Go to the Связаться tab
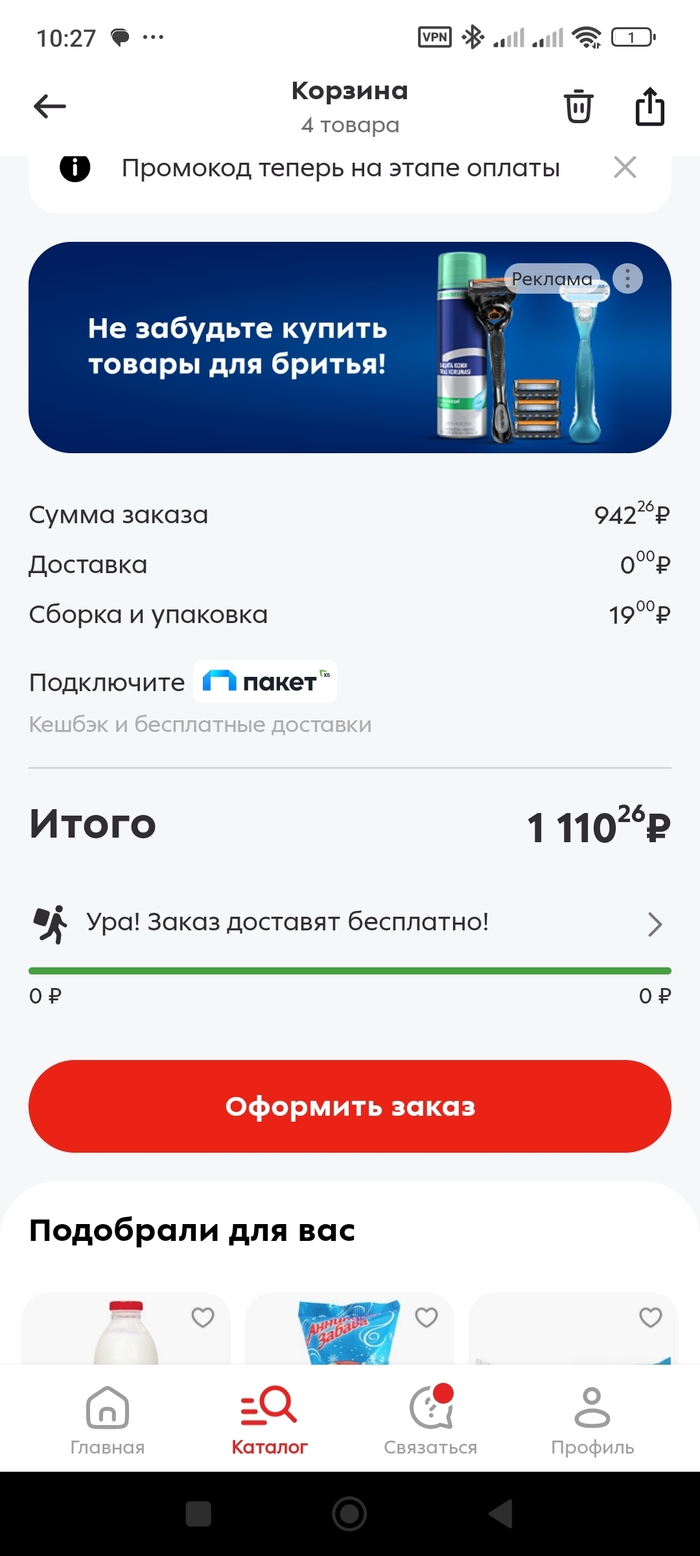This screenshot has height=1556, width=700. 430,1420
